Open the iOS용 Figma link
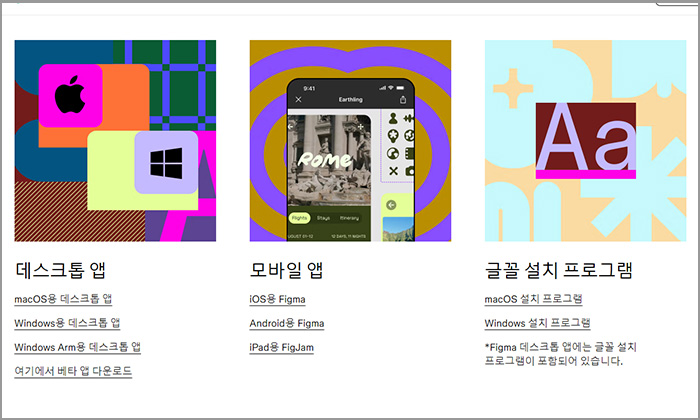The width and height of the screenshot is (700, 420). tap(277, 299)
